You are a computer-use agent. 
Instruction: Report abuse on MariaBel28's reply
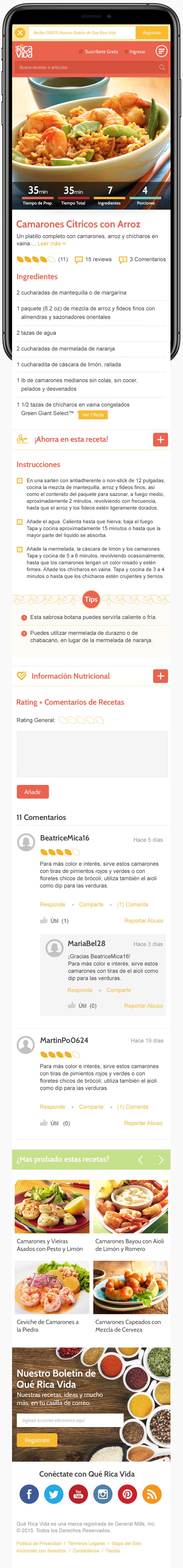tap(143, 1006)
